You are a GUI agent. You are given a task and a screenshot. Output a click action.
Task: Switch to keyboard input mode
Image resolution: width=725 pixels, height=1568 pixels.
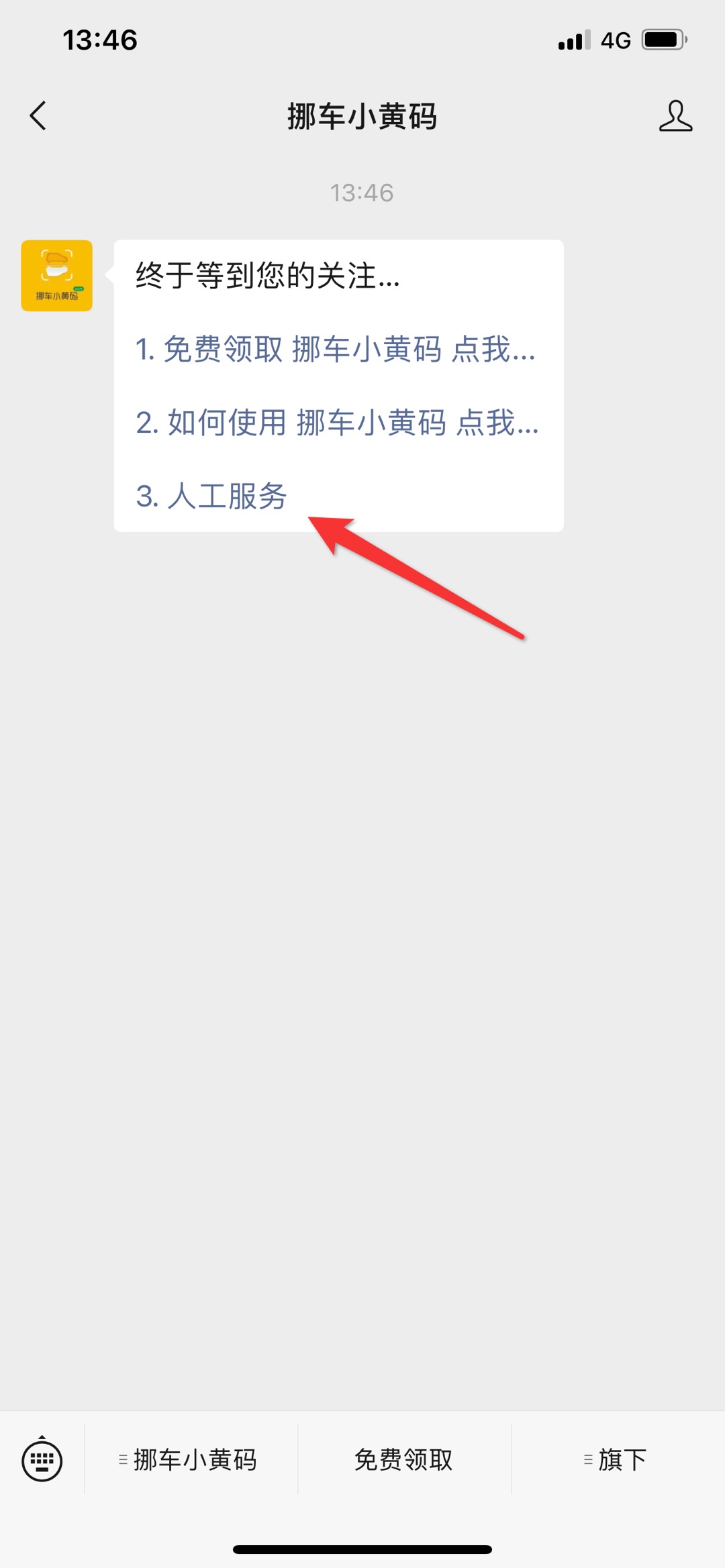tap(42, 1459)
